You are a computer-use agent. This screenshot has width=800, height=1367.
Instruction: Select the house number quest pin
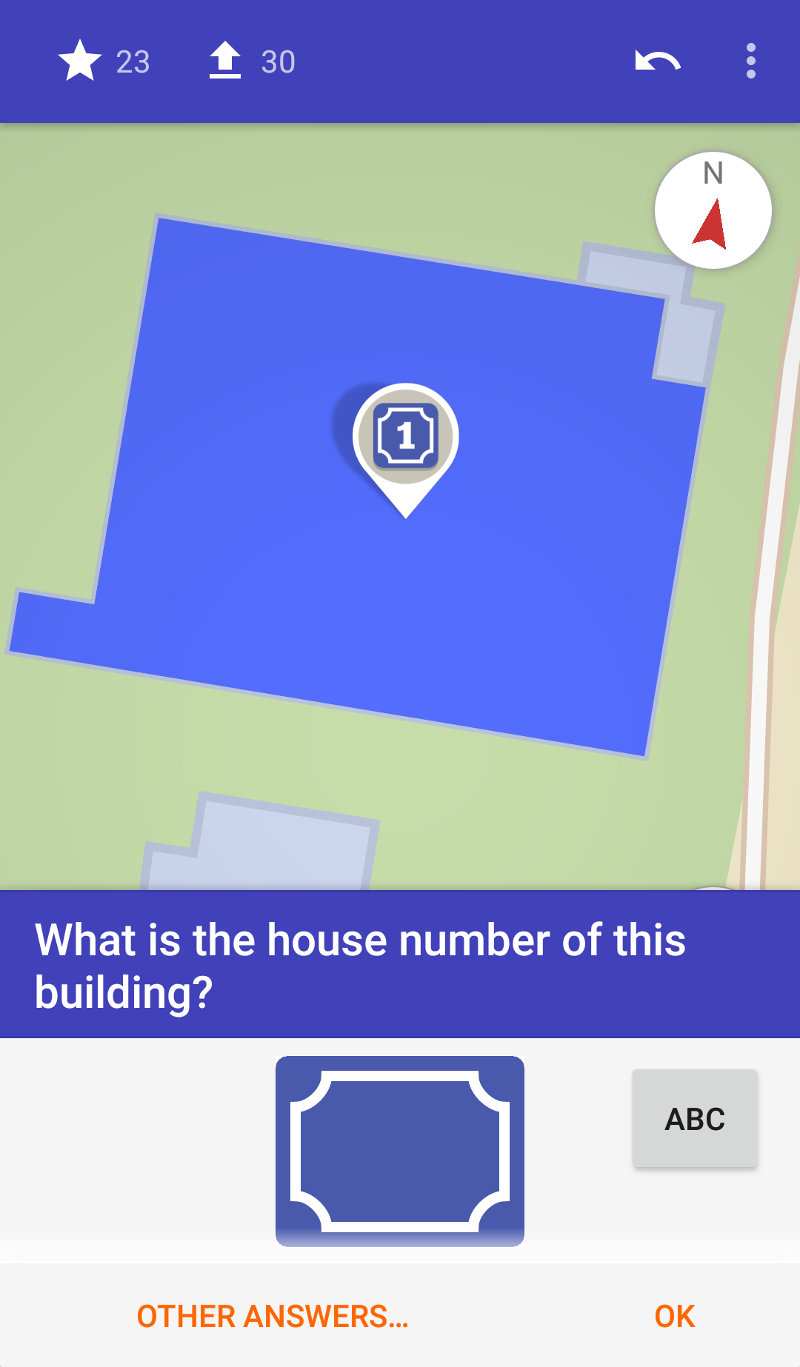pyautogui.click(x=405, y=438)
